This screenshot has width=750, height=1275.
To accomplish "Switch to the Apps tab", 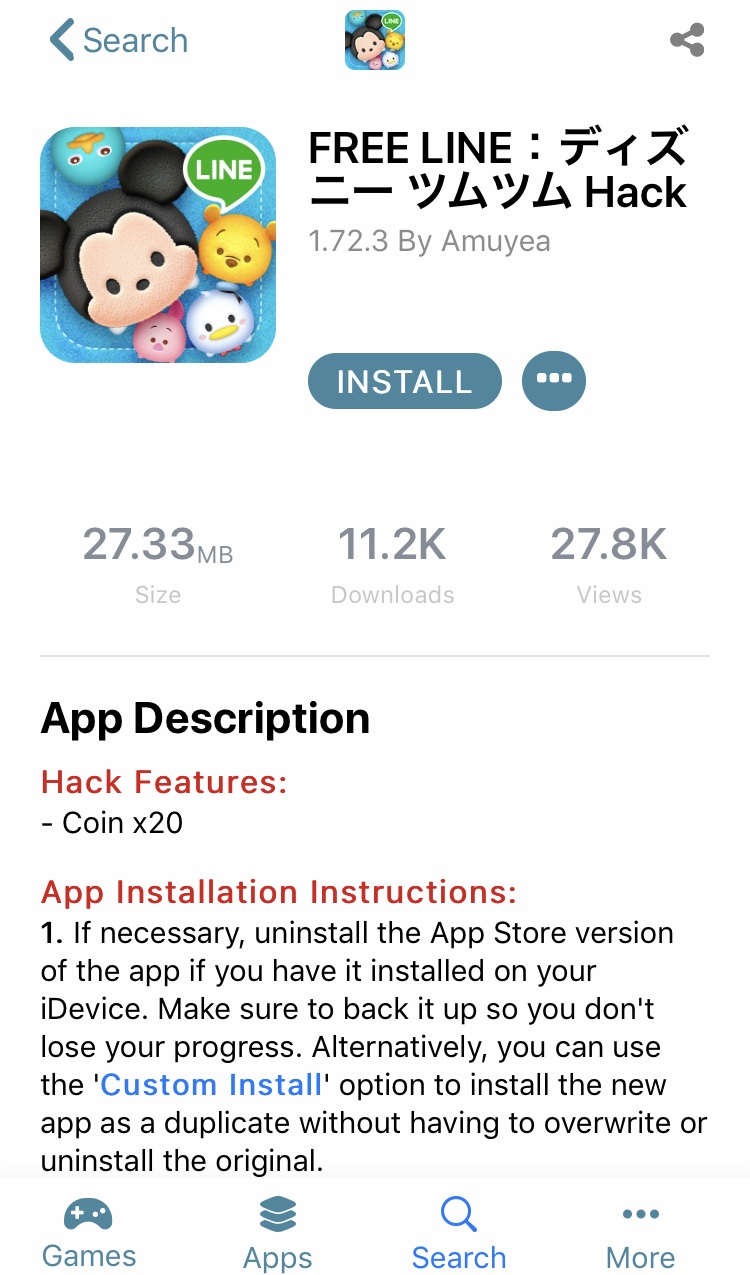I will 277,1233.
